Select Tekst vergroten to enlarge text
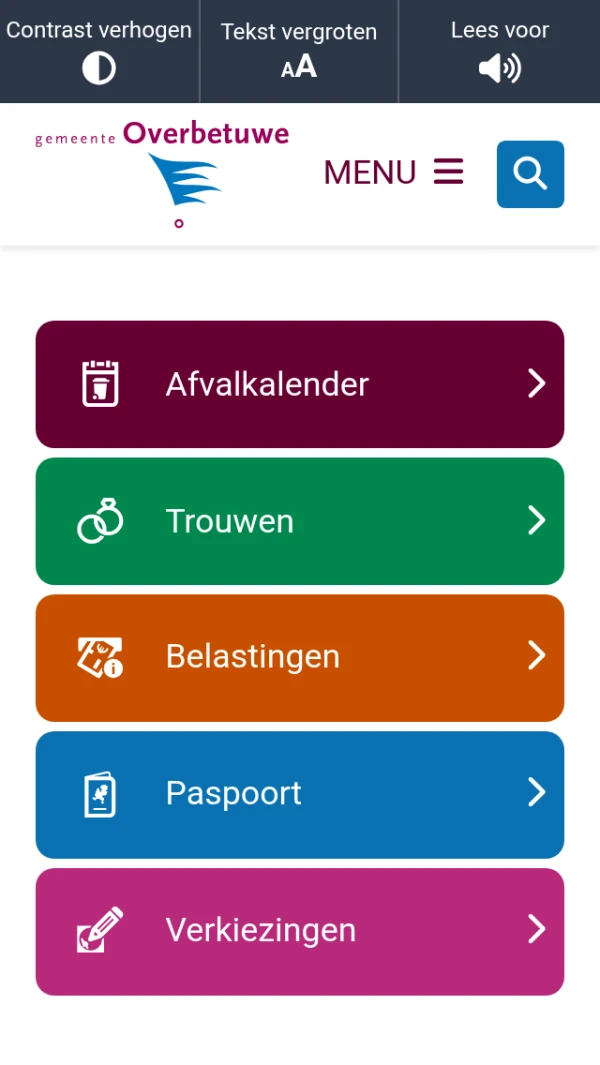Viewport: 600px width, 1065px height. pos(299,52)
